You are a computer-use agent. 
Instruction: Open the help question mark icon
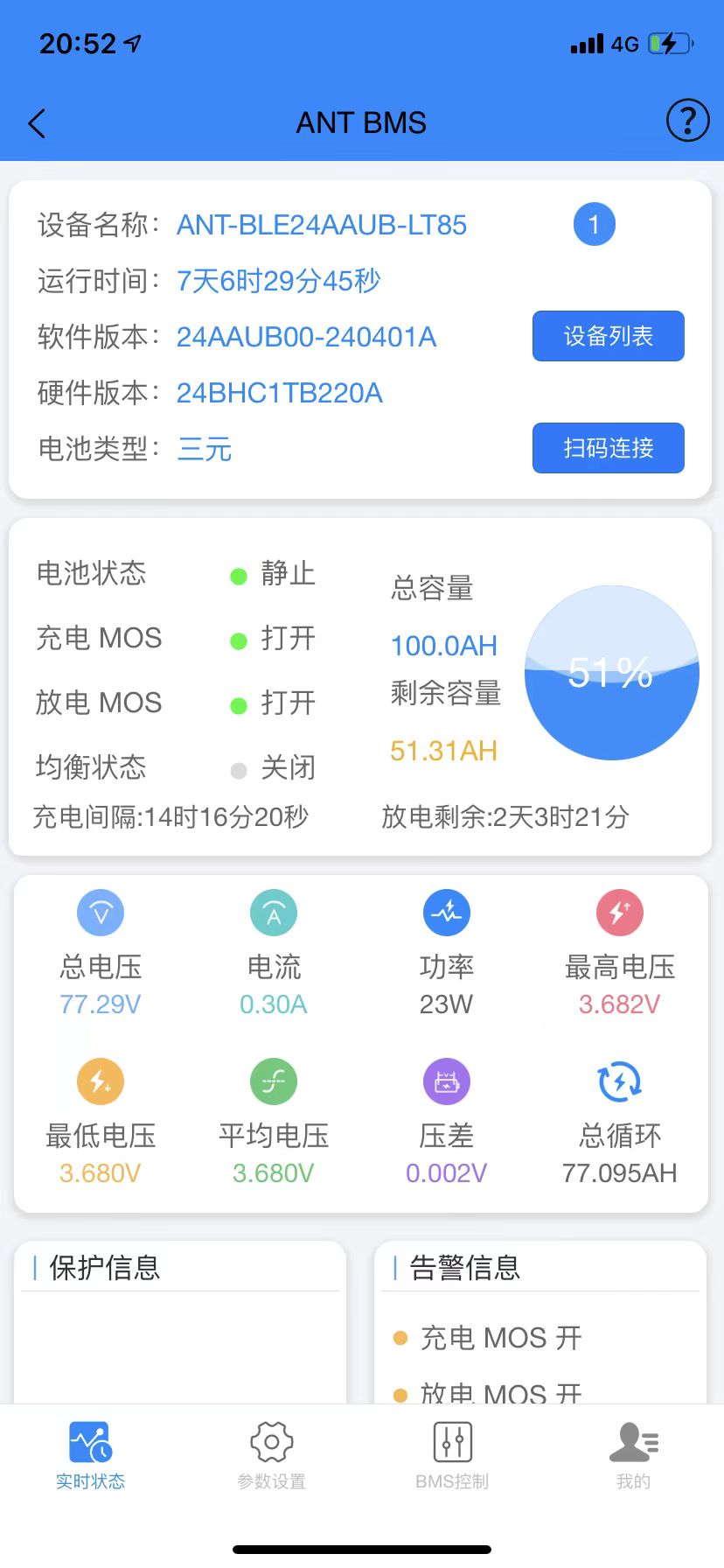coord(687,121)
